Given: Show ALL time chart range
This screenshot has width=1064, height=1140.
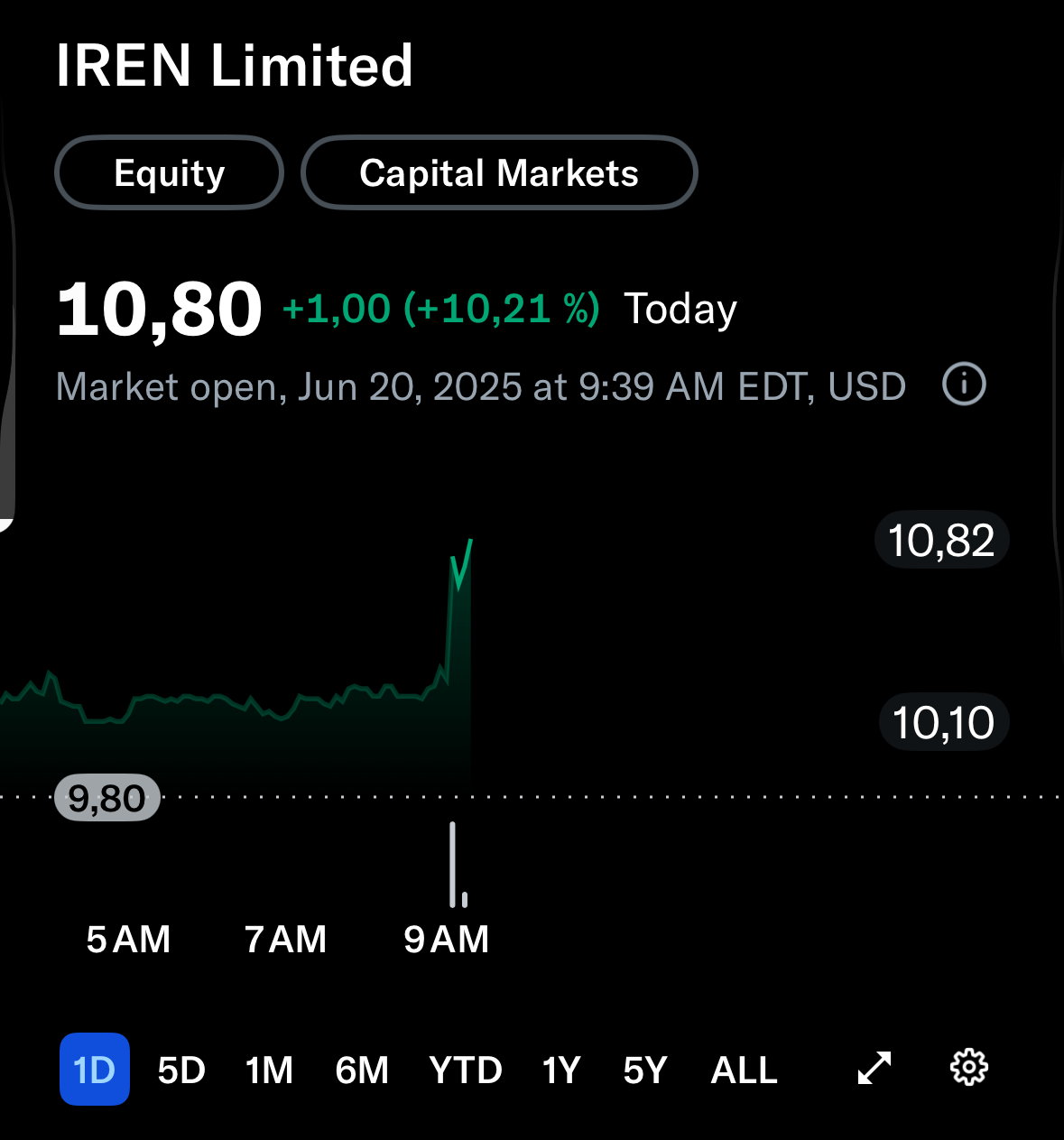Looking at the screenshot, I should 745,1070.
